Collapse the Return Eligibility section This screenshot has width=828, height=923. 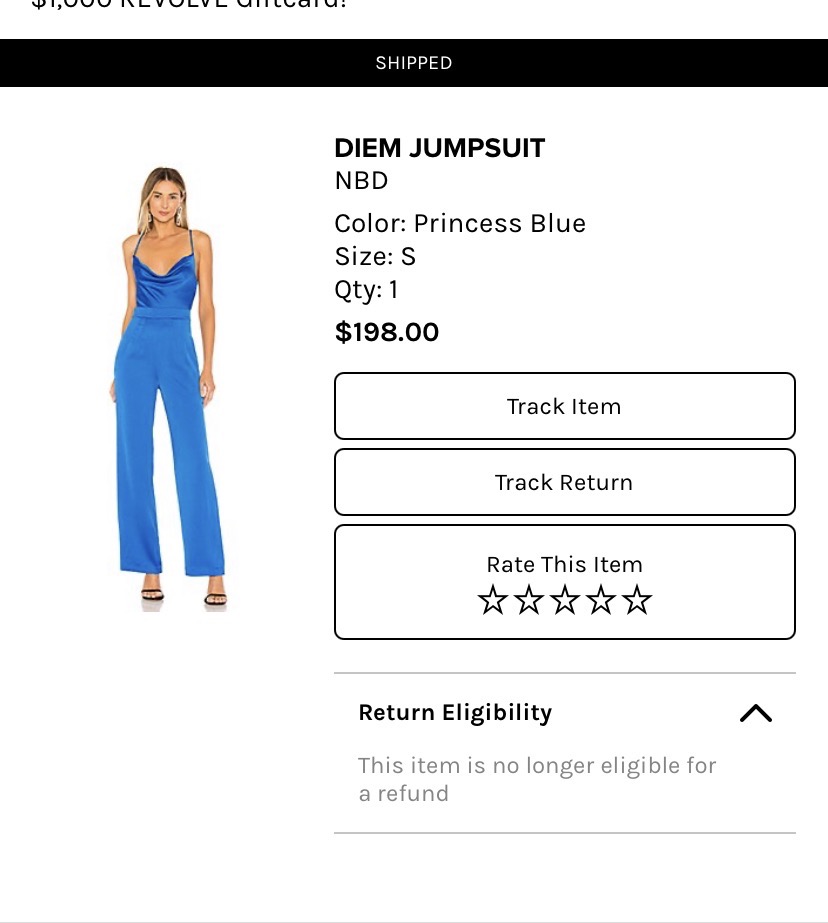coord(755,713)
